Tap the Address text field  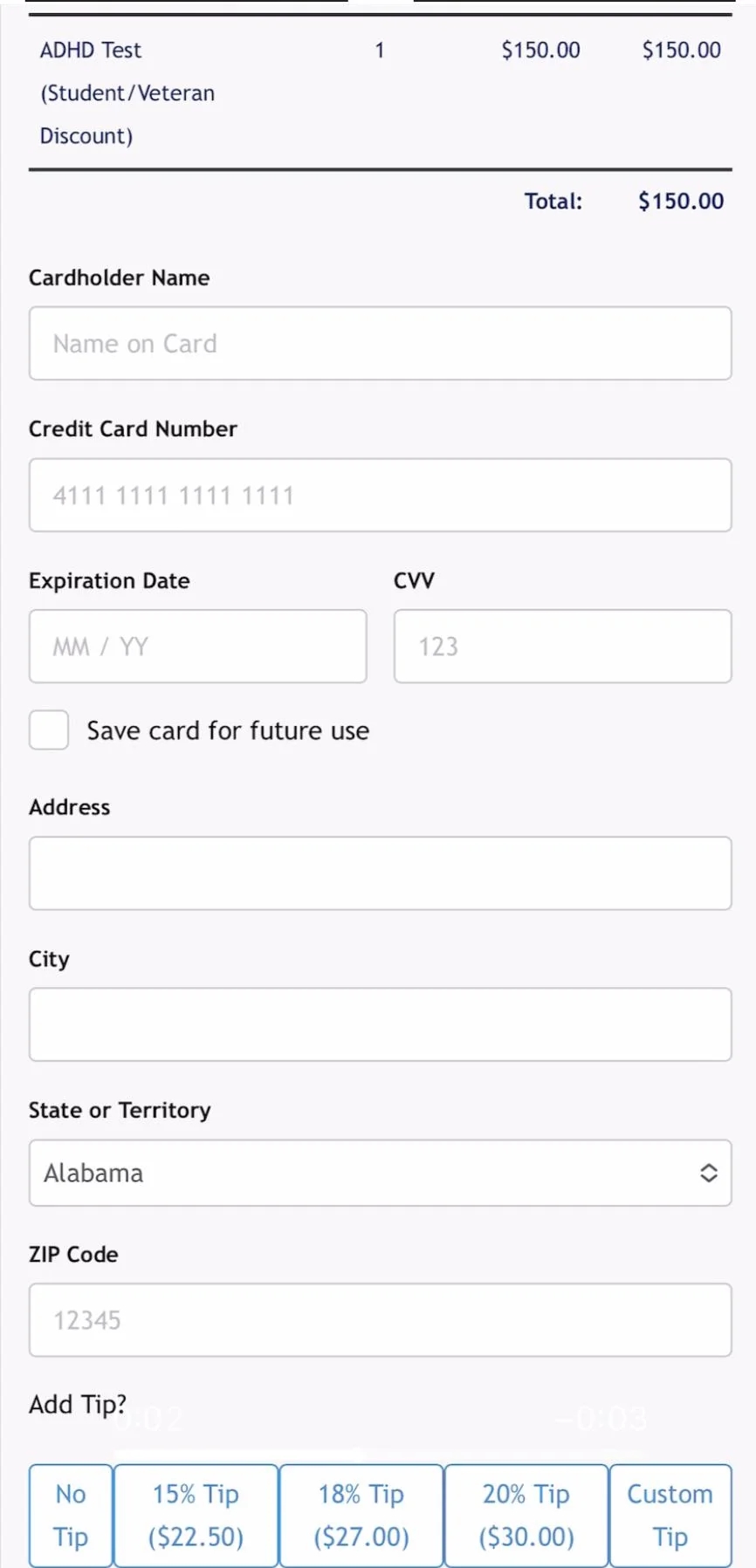click(x=380, y=873)
